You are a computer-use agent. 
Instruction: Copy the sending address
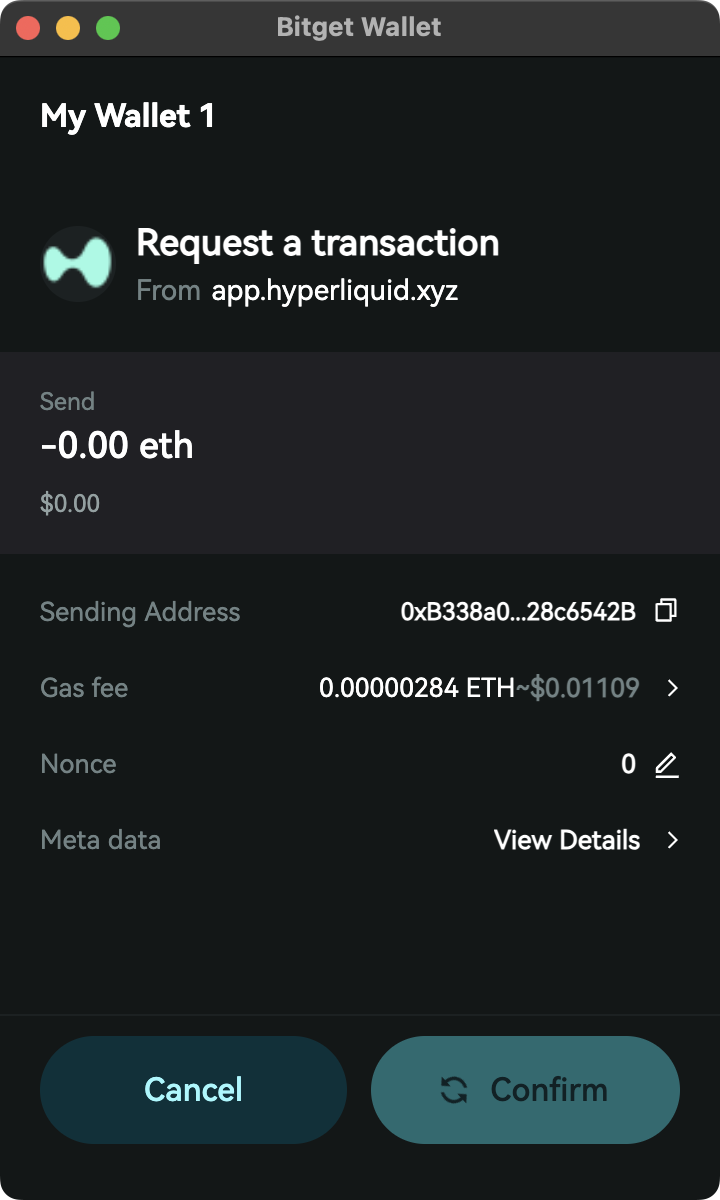[666, 611]
